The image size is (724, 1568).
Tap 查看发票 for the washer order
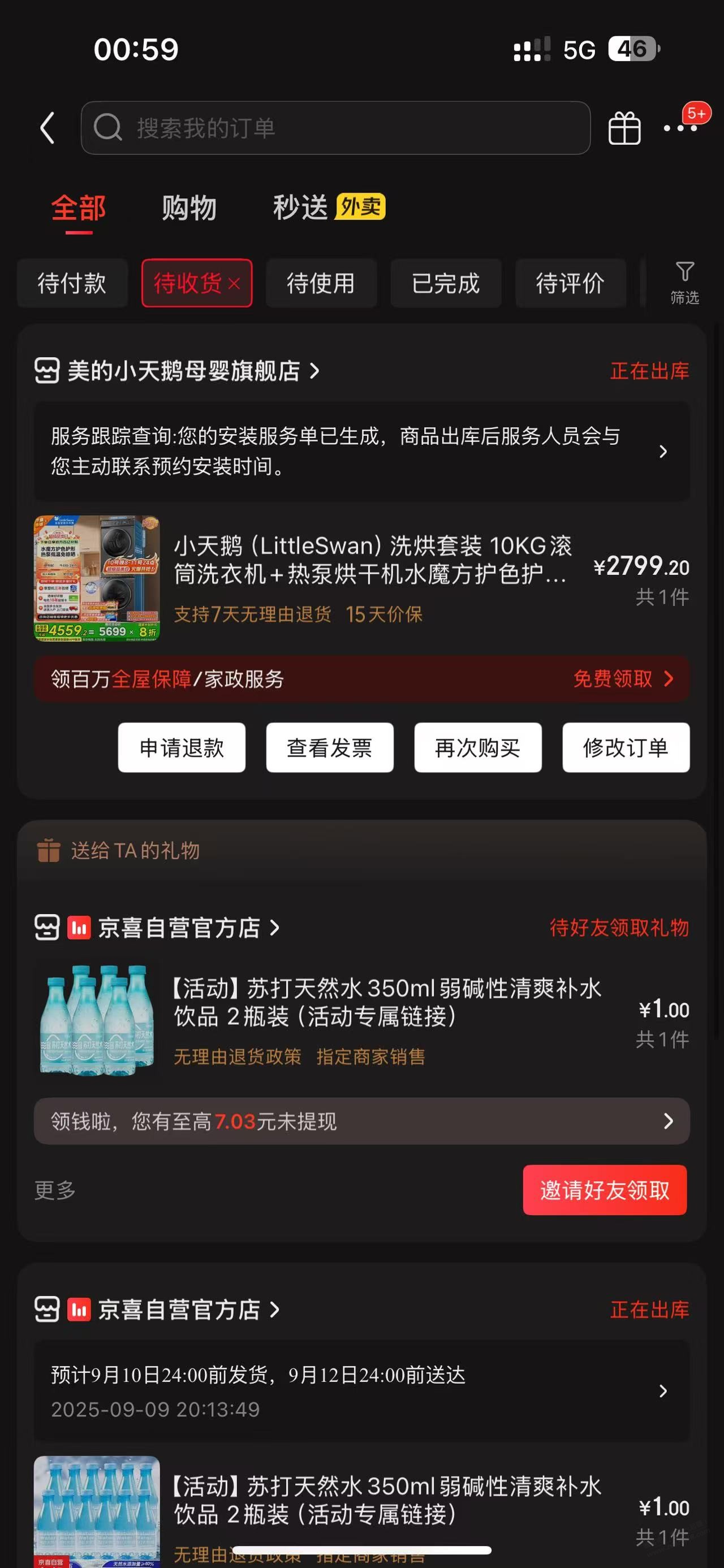pyautogui.click(x=329, y=747)
